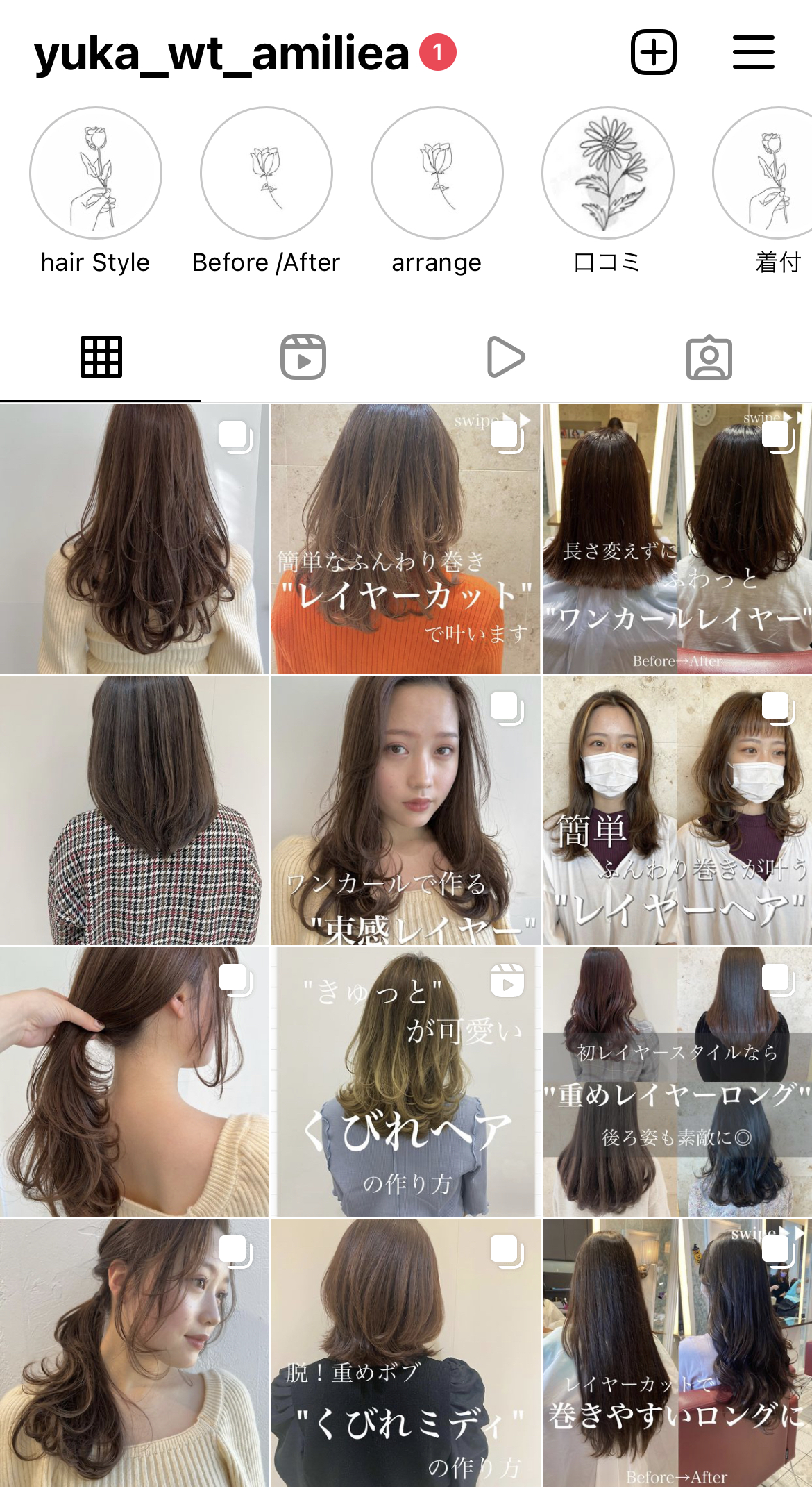Image resolution: width=812 pixels, height=1493 pixels.
Task: Open the houndstooth jacket hair post
Action: click(134, 810)
